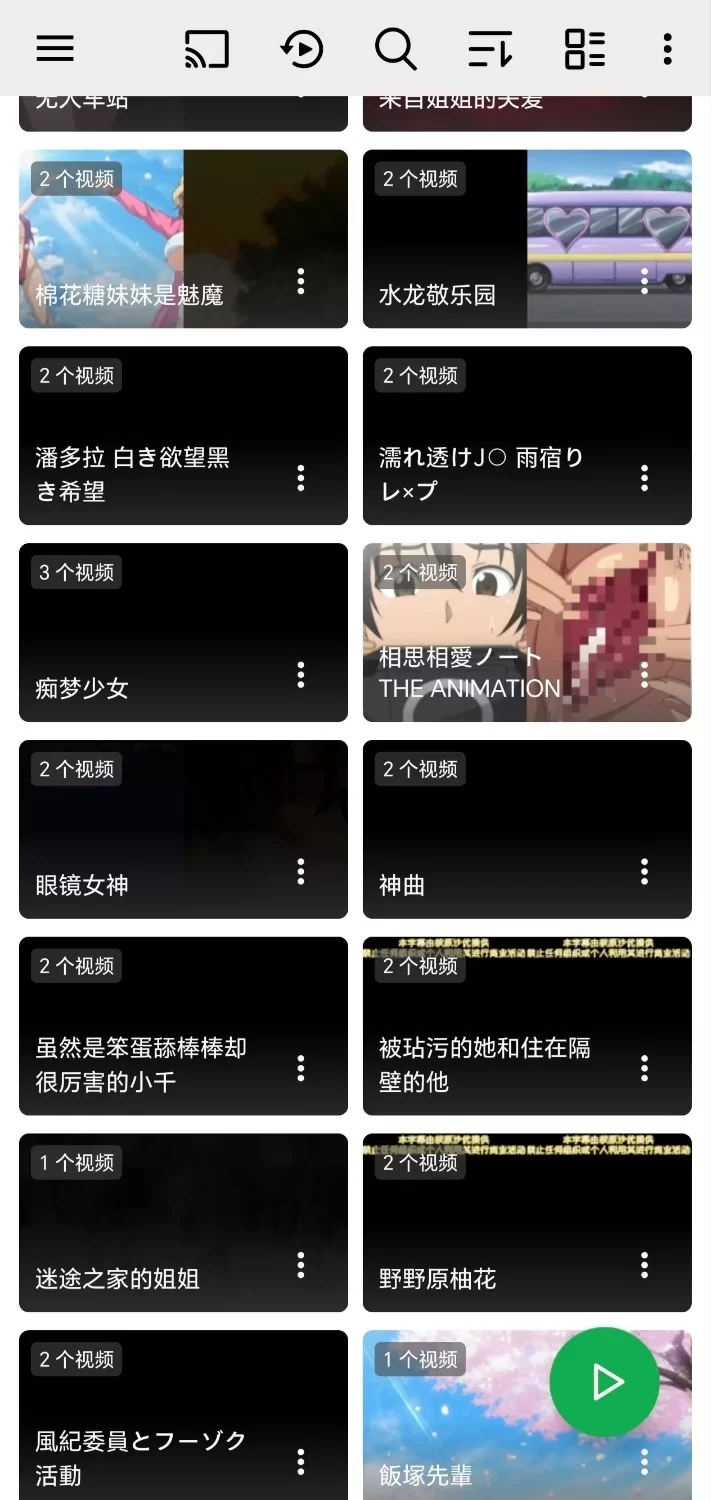Tap the cast to device icon
The width and height of the screenshot is (711, 1500).
[207, 48]
